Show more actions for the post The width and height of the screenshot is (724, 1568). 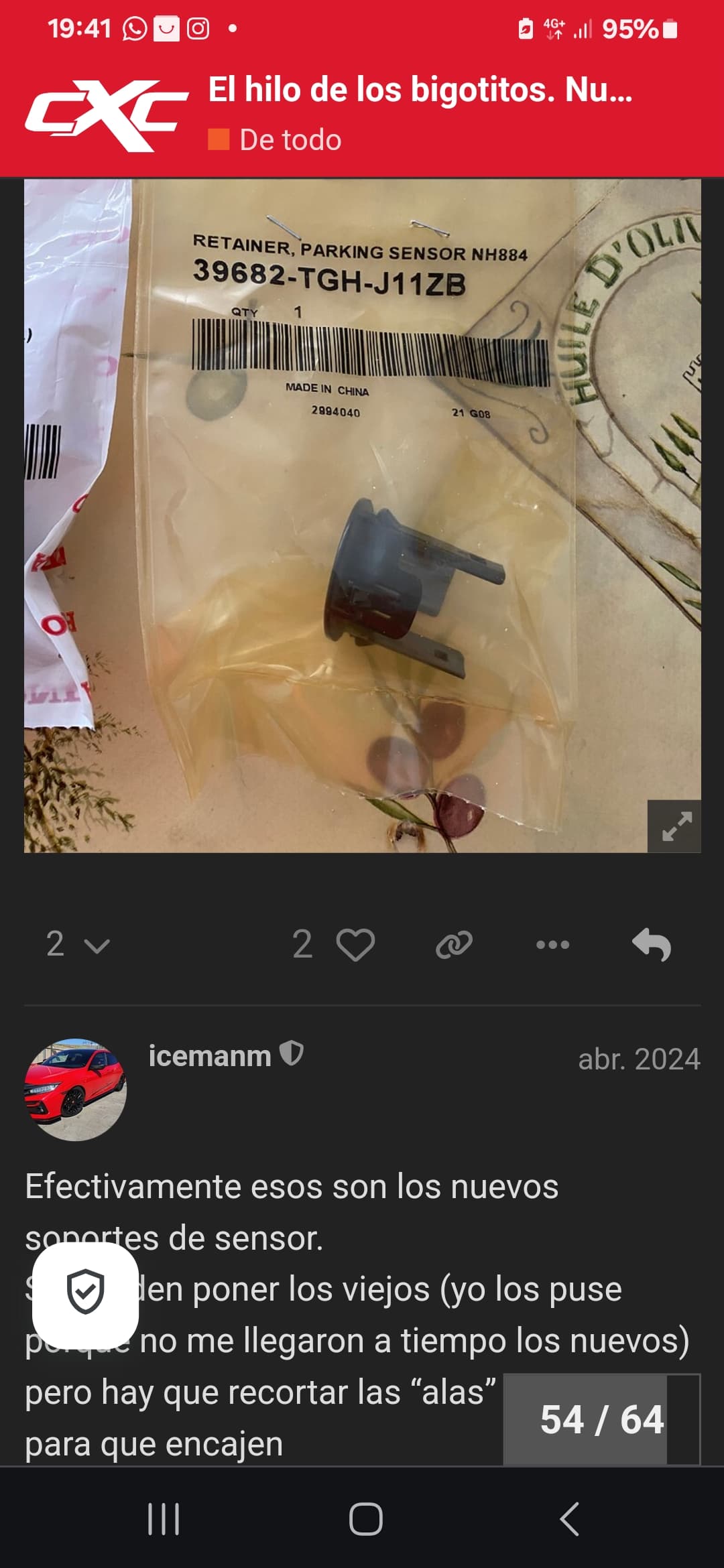[x=552, y=944]
